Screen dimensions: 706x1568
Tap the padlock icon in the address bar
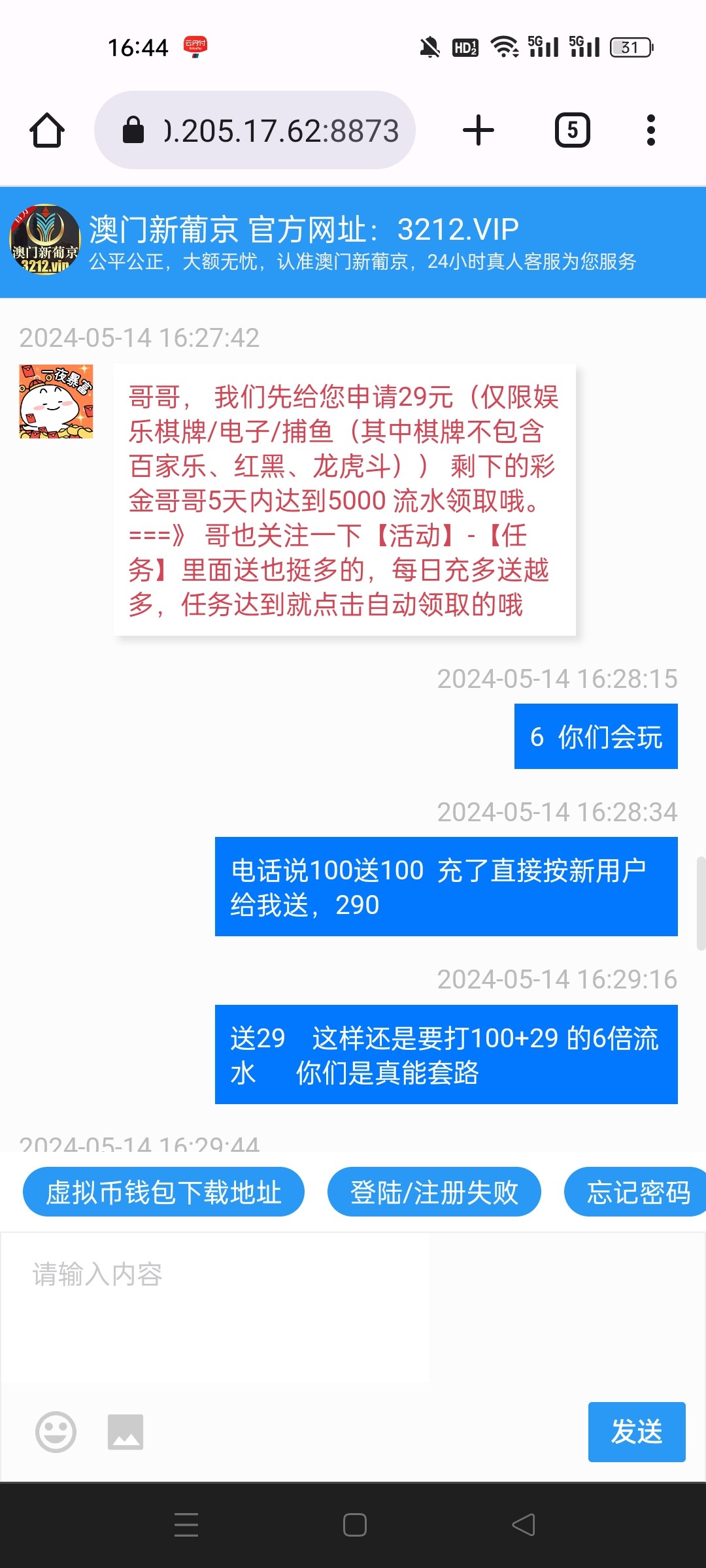(134, 129)
